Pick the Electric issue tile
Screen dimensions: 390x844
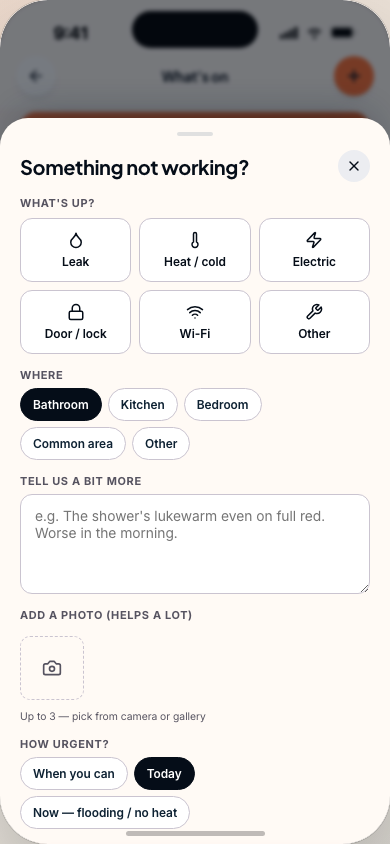coord(314,250)
